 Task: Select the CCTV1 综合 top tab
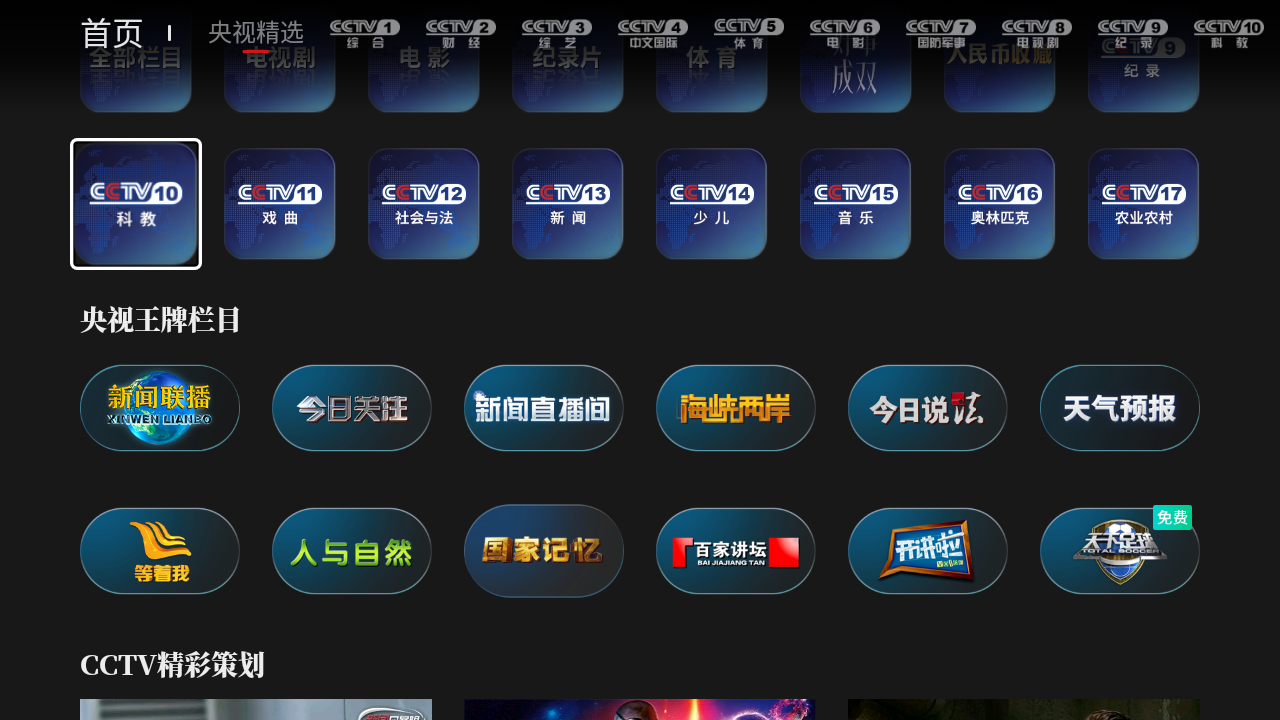click(x=365, y=33)
